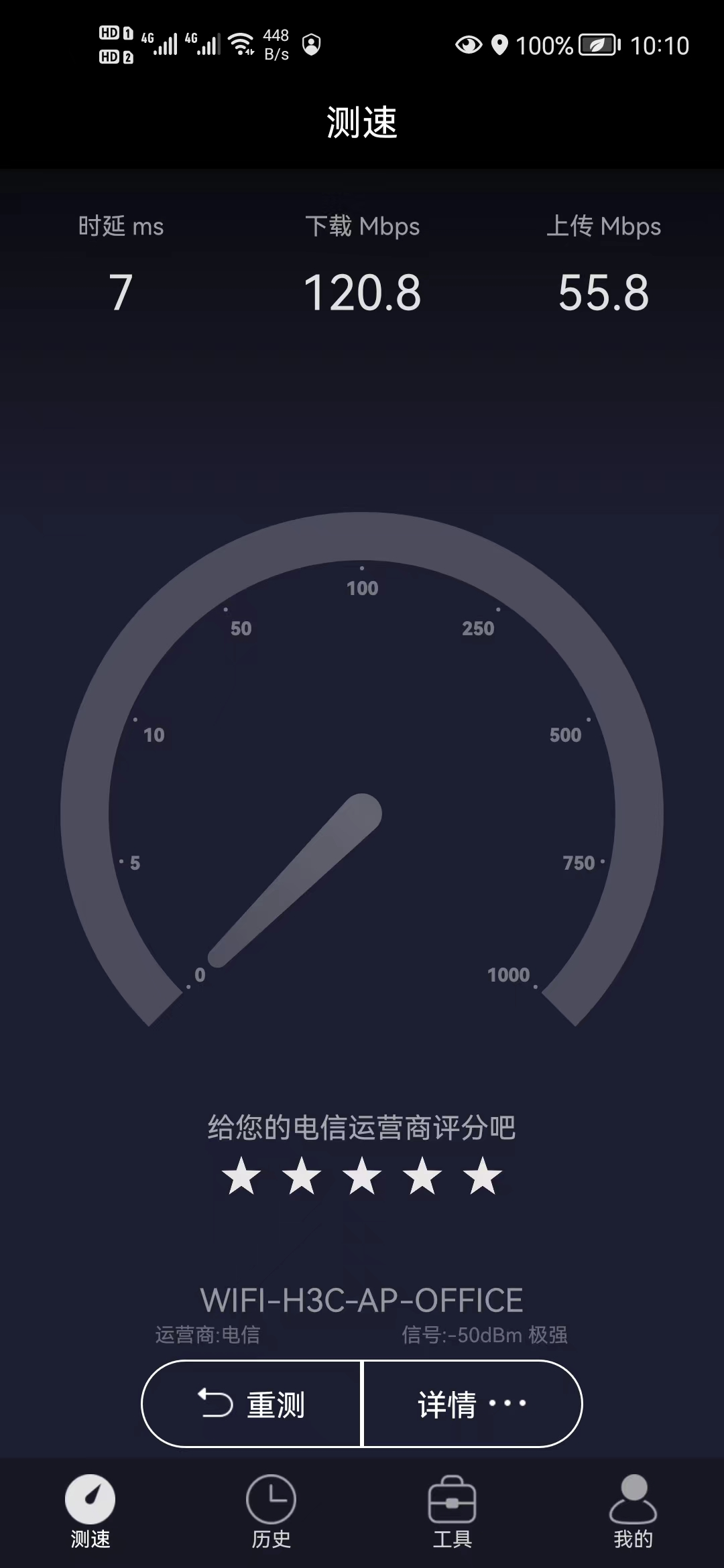Give the carrier three stars
This screenshot has width=724, height=1568.
tap(362, 1177)
